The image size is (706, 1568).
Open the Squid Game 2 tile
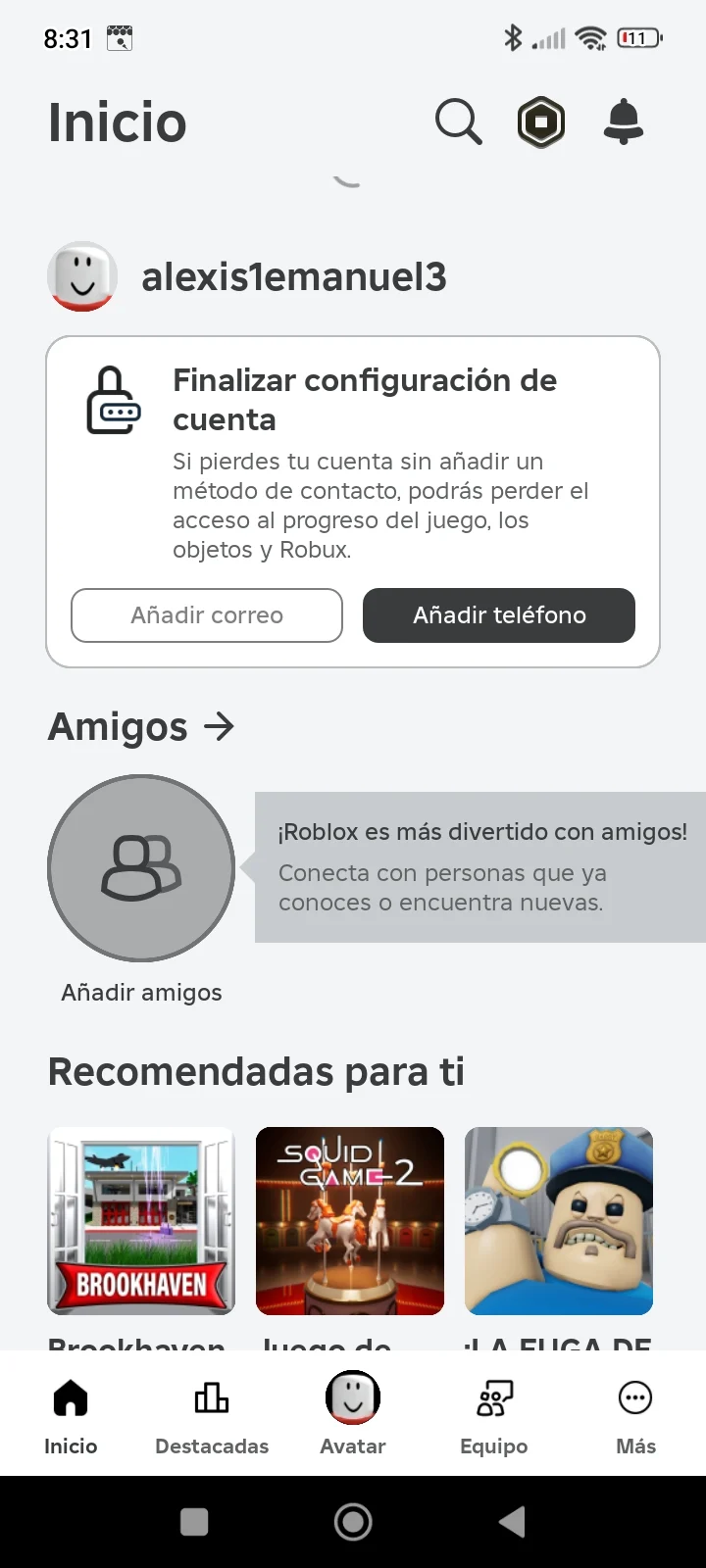click(350, 1221)
